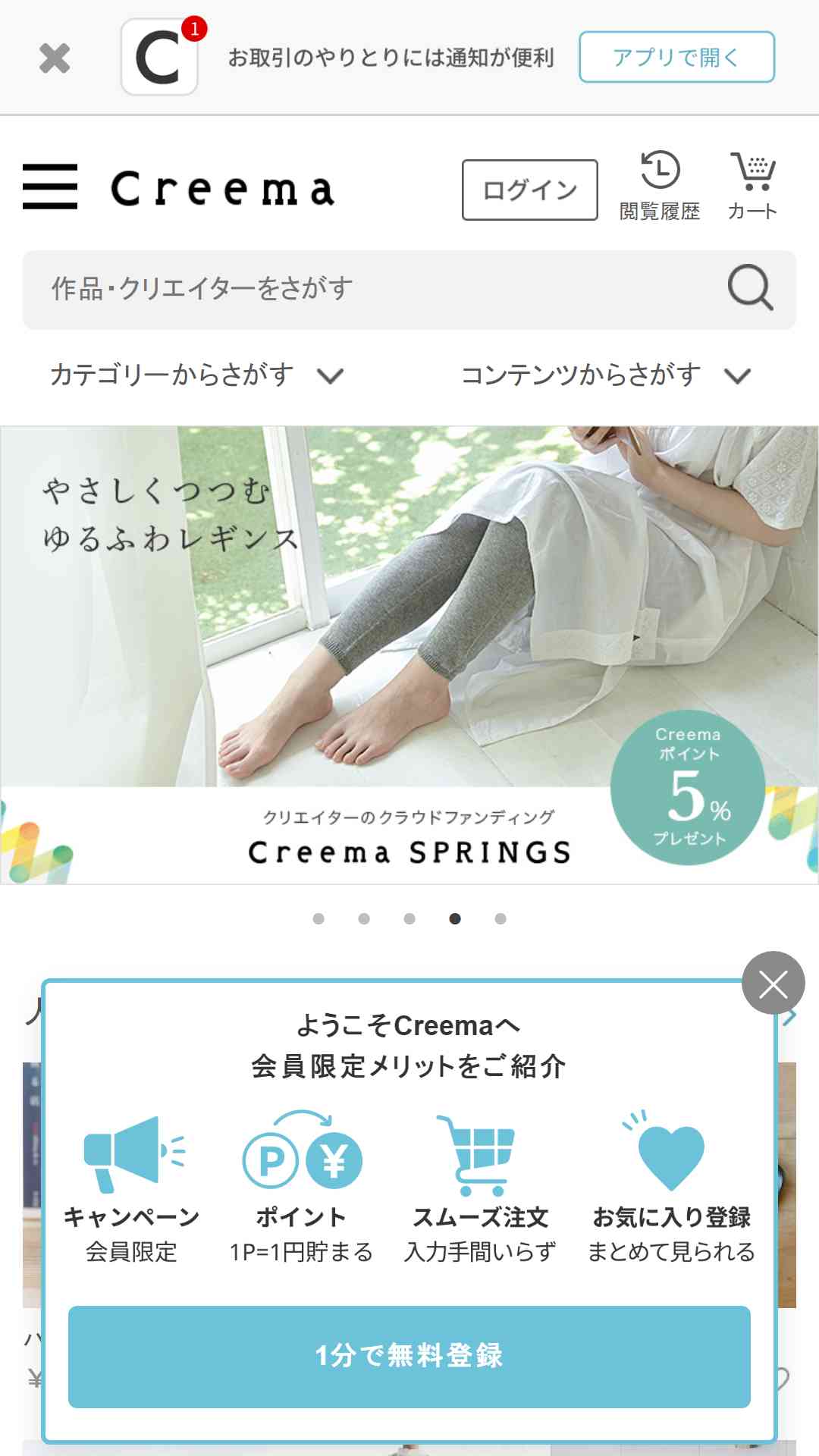Tap アプリで開く to open in app
This screenshot has height=1456, width=819.
676,57
